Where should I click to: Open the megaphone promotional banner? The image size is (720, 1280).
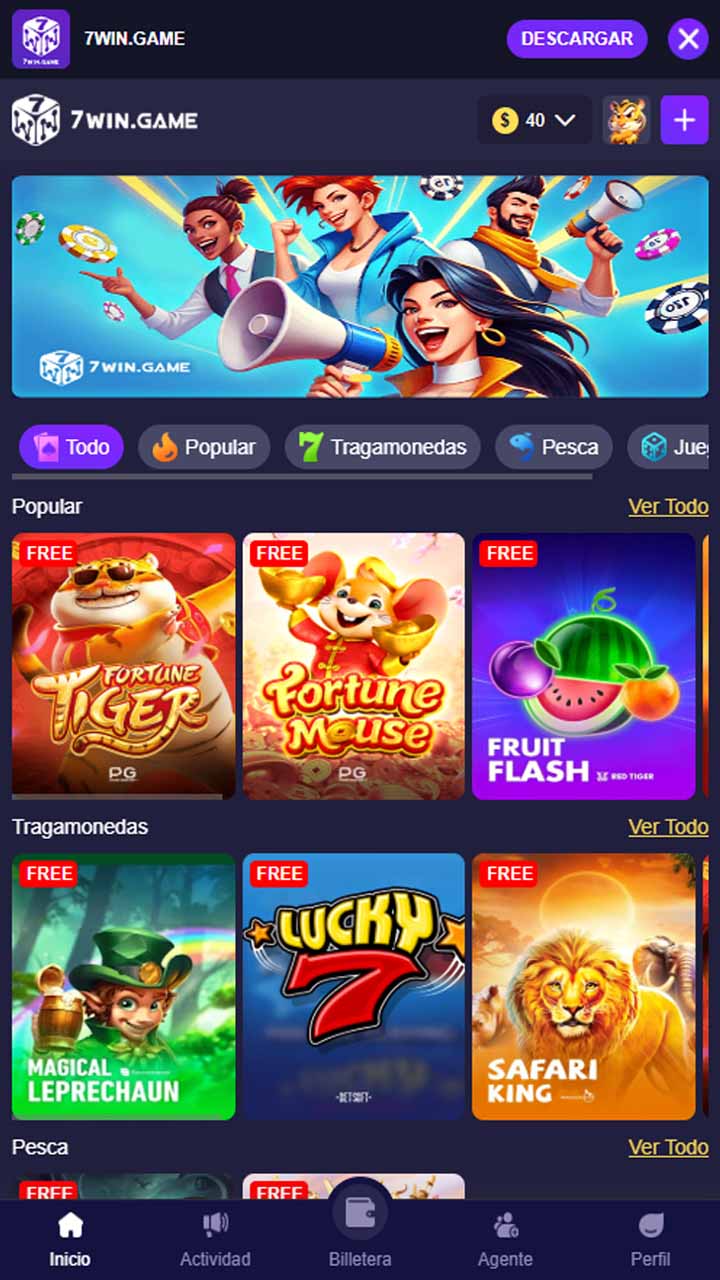360,287
